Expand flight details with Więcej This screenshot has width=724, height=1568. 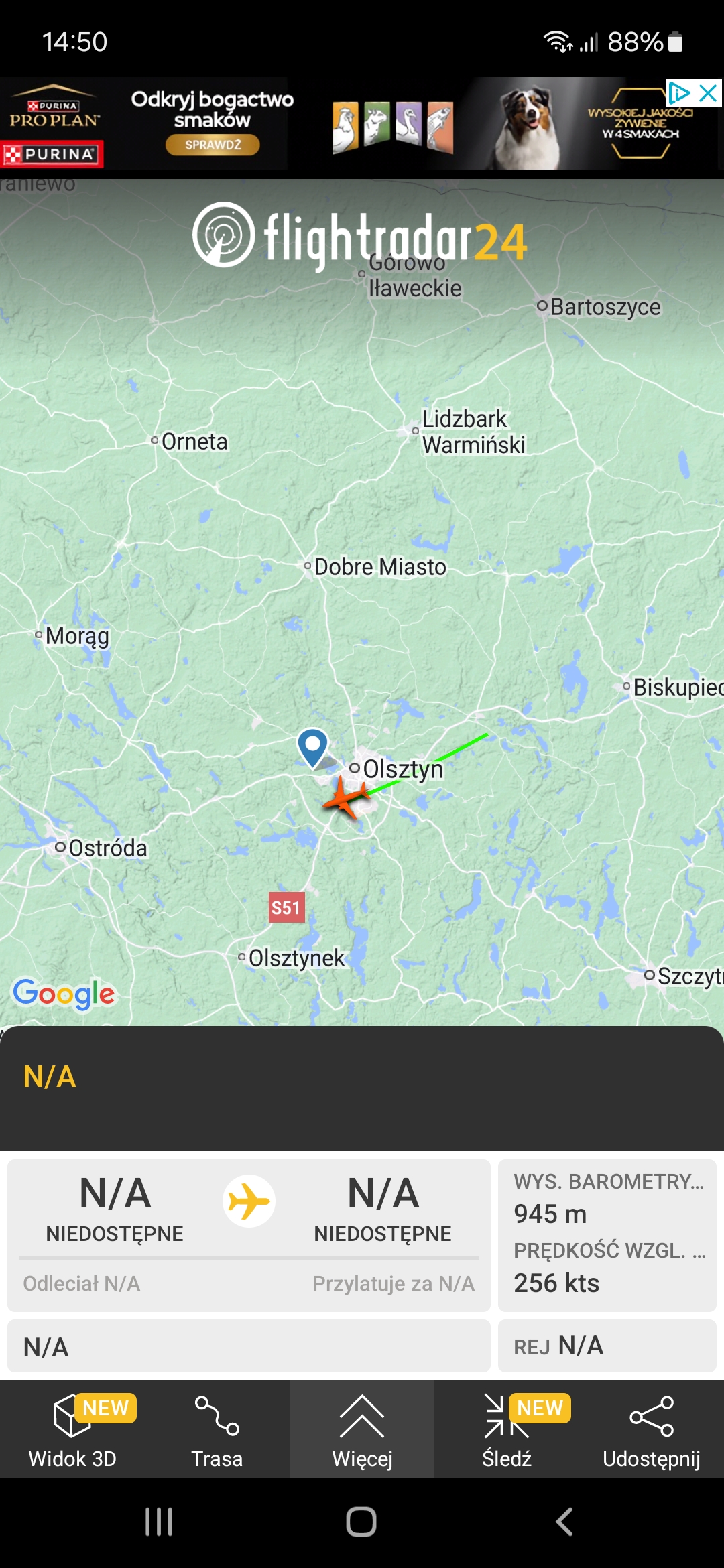click(x=362, y=1430)
